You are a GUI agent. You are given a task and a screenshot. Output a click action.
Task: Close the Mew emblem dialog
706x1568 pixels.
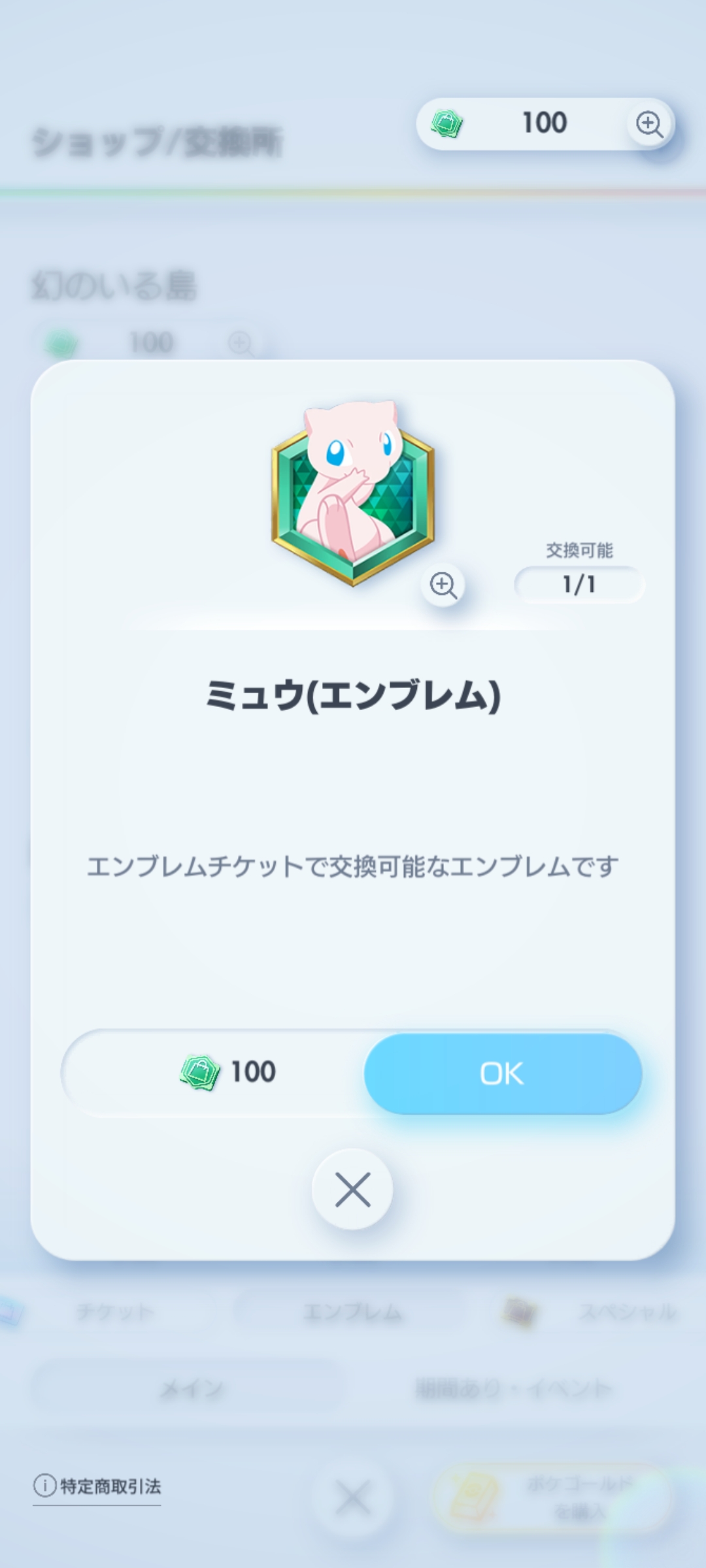pos(352,1189)
